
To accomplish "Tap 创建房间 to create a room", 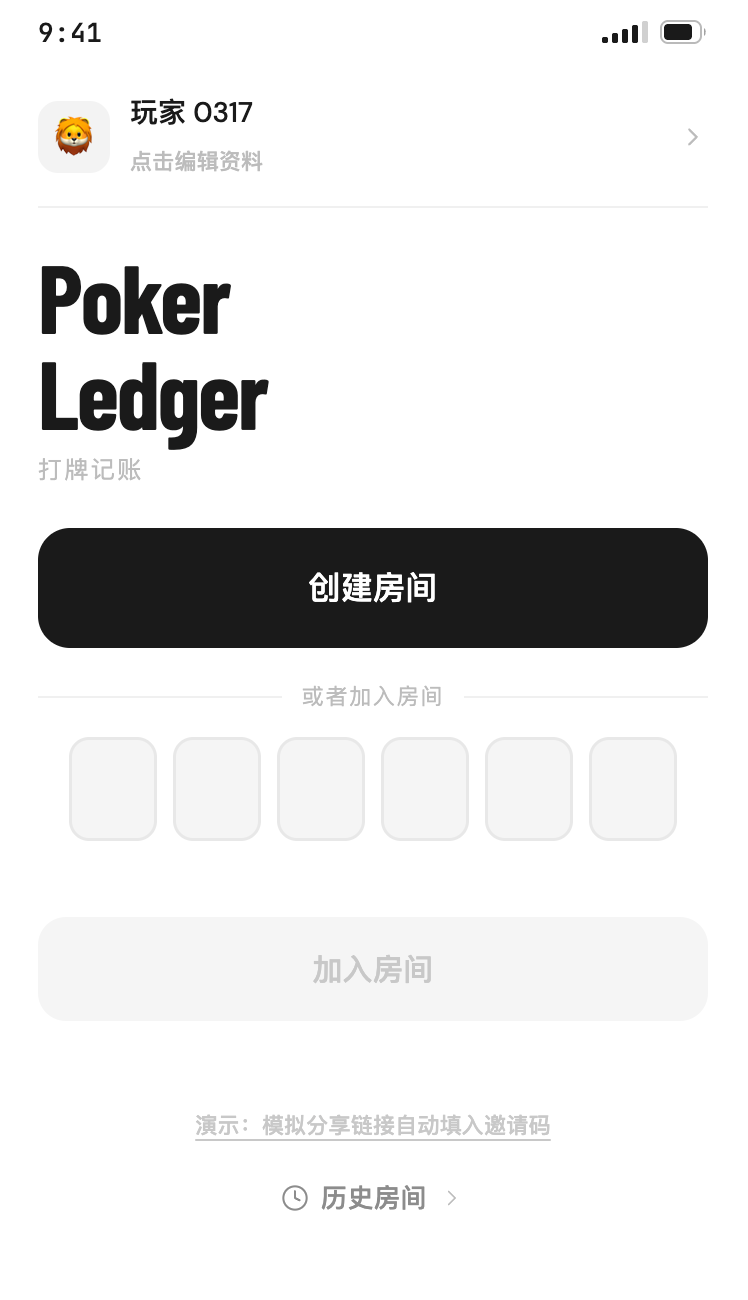I will [x=373, y=588].
